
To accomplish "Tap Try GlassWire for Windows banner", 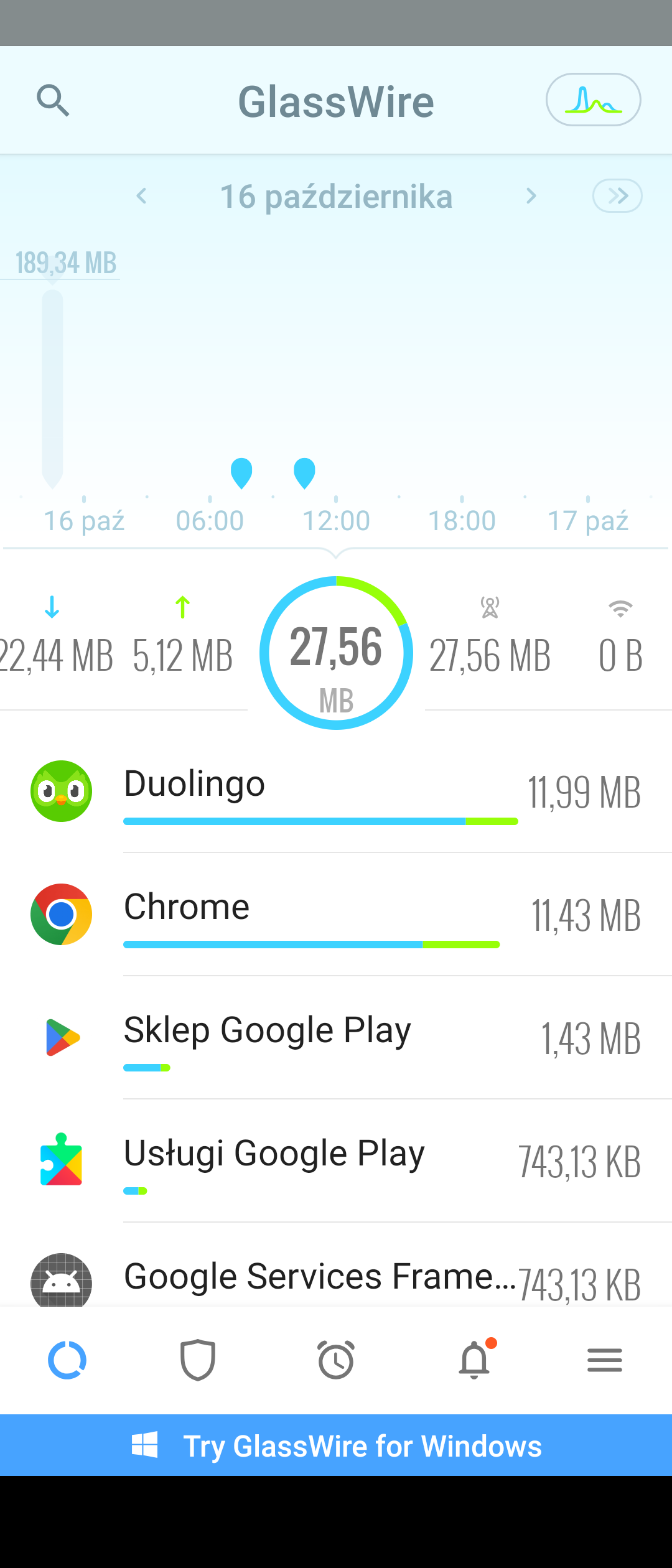I will click(336, 1445).
